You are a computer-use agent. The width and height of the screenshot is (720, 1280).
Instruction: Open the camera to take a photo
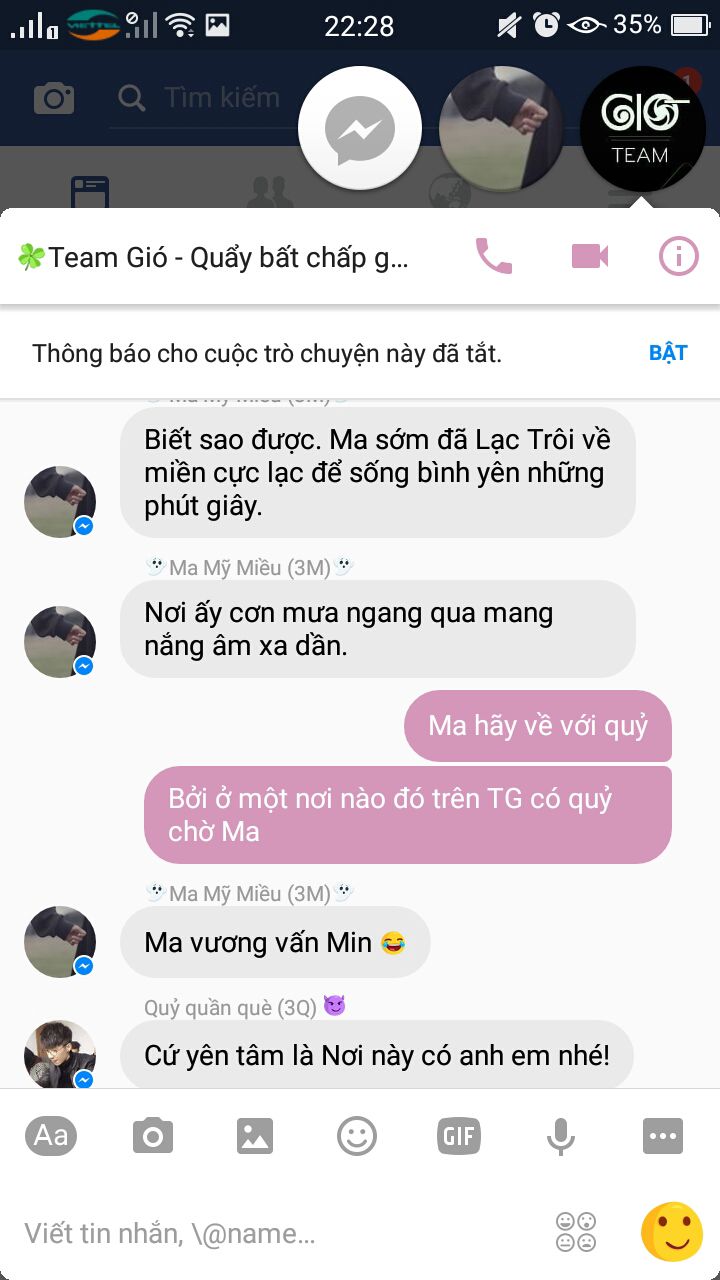(x=153, y=1136)
